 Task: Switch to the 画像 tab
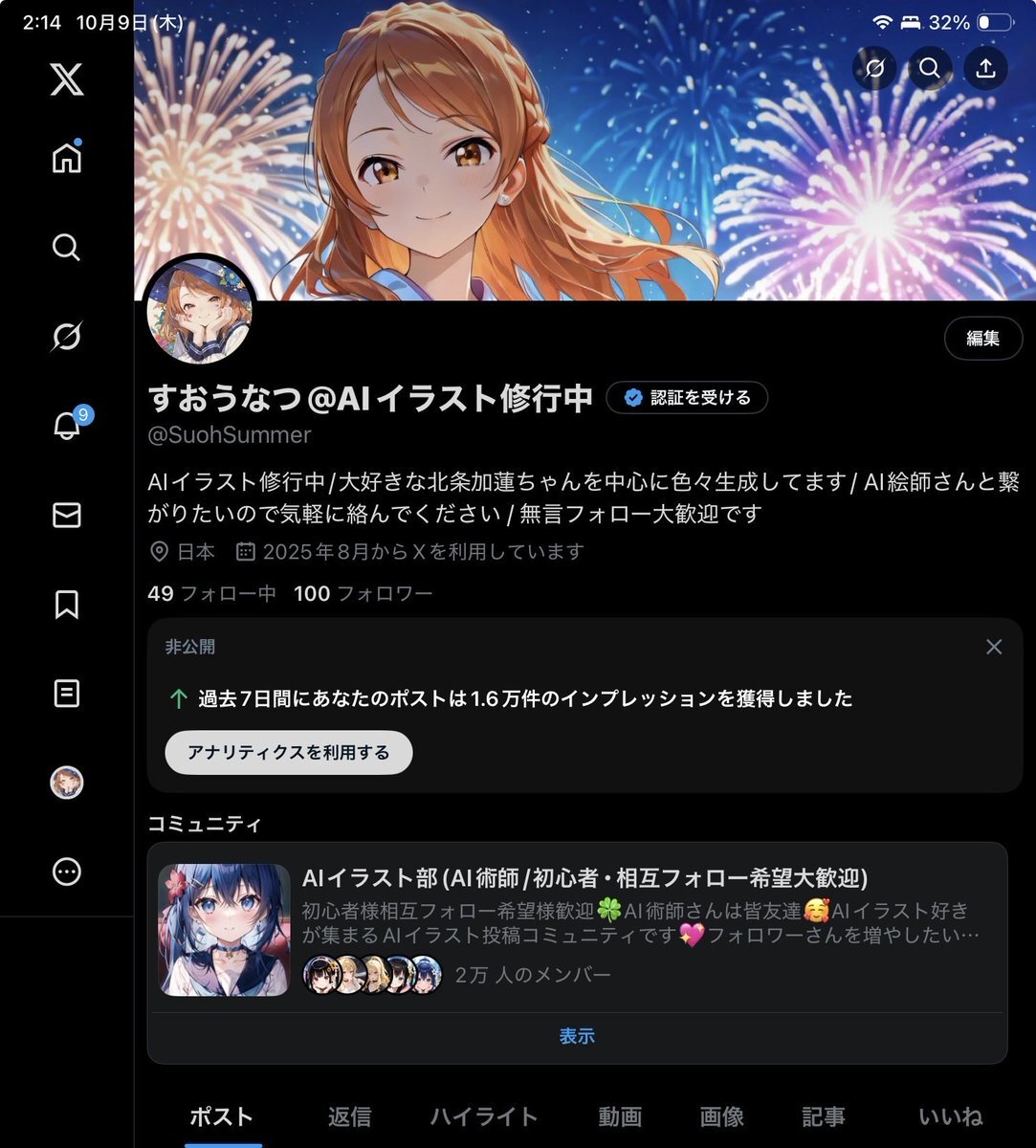(721, 1116)
